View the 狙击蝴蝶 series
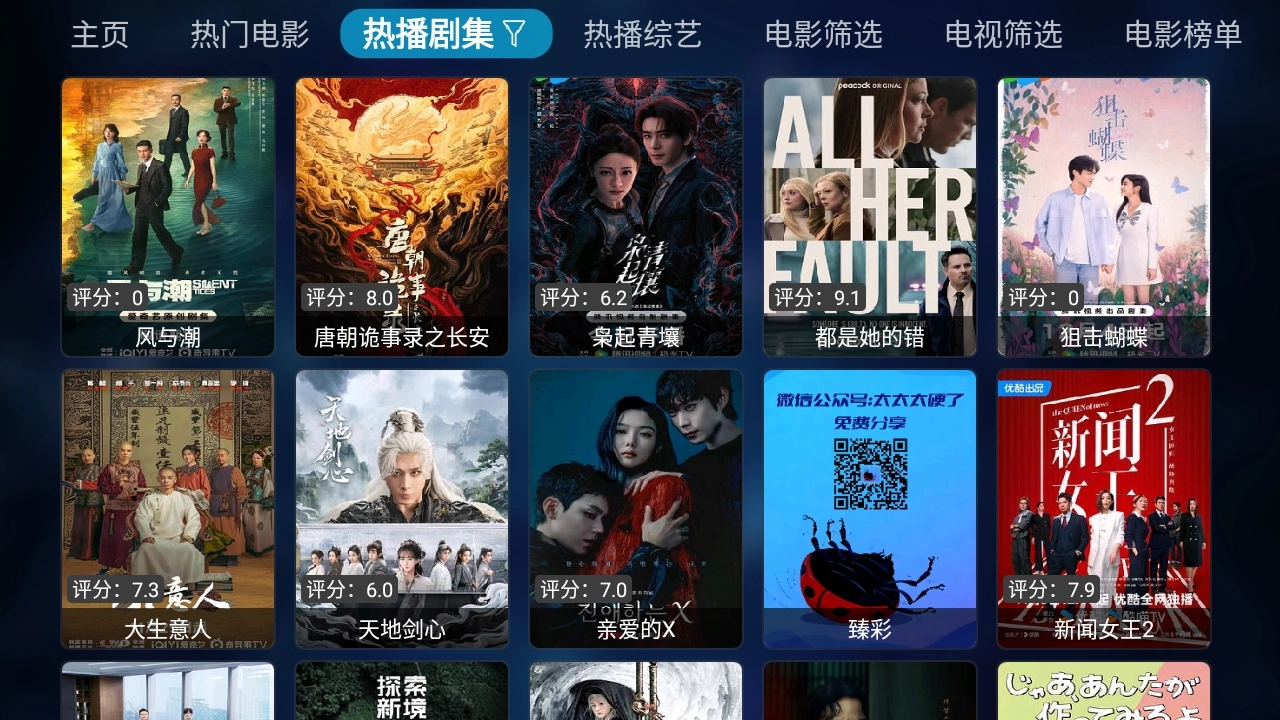The width and height of the screenshot is (1280, 720). click(x=1104, y=216)
